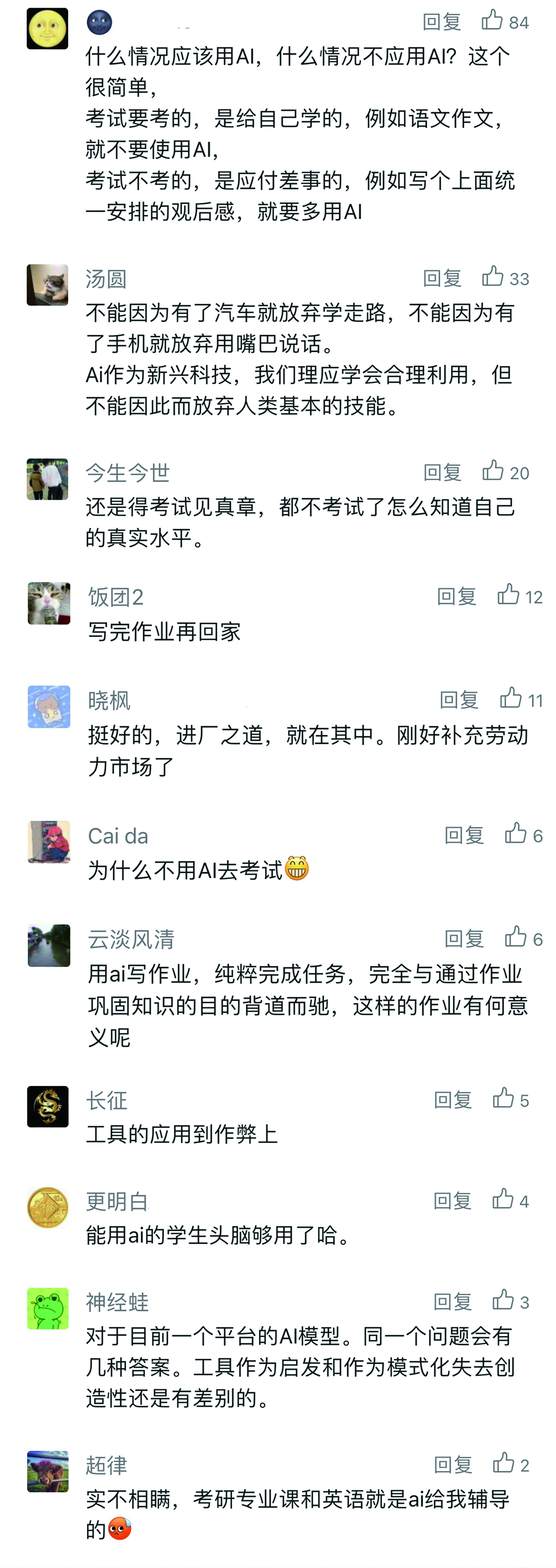Reply to 超律's comment

(x=452, y=1464)
